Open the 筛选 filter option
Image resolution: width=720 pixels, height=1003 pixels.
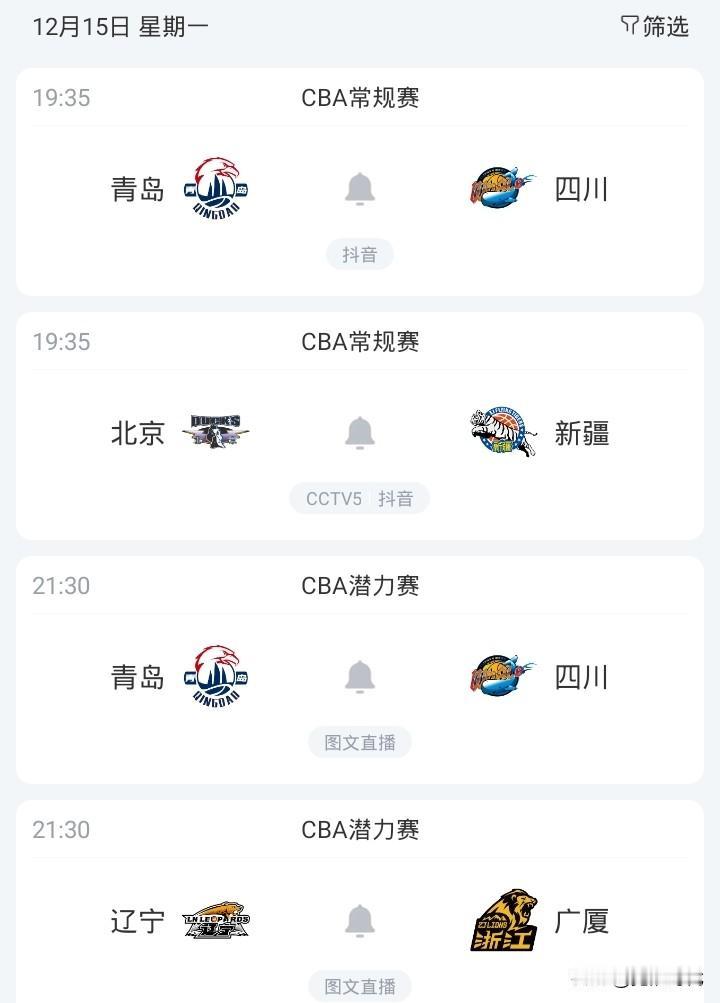[654, 26]
